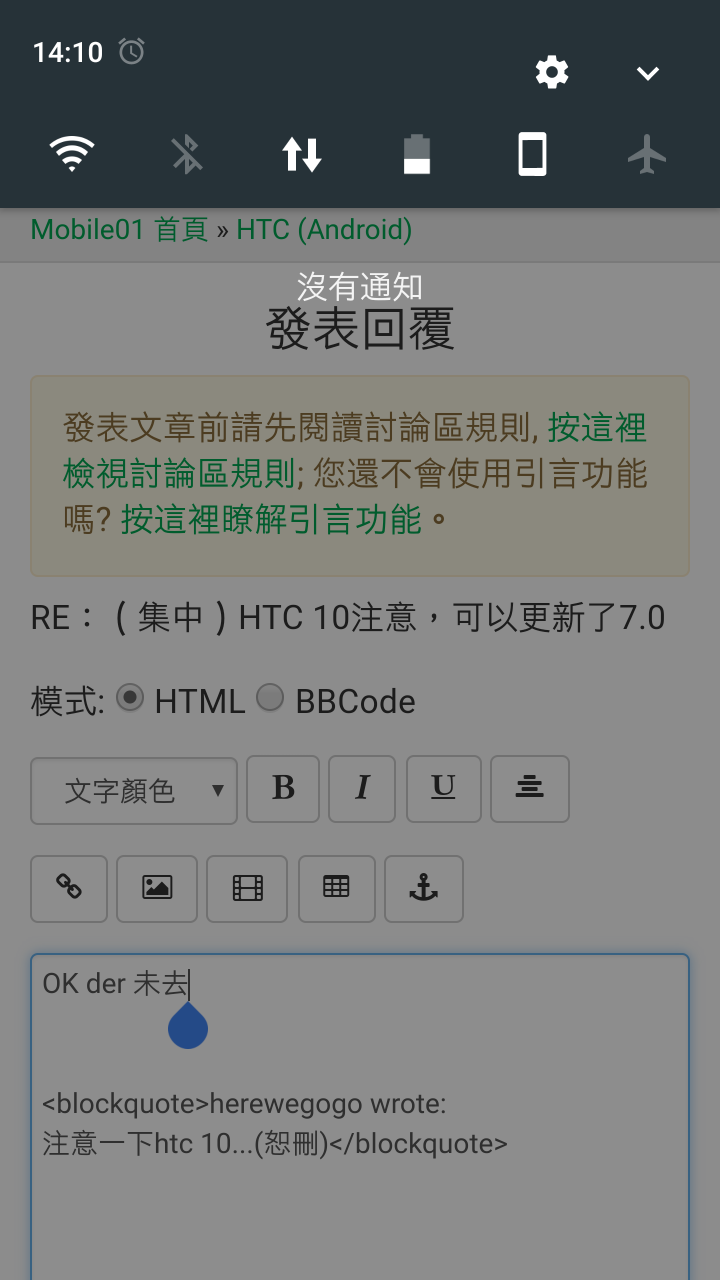Viewport: 720px width, 1280px height.
Task: Toggle mobile data quick setting
Action: (x=302, y=155)
